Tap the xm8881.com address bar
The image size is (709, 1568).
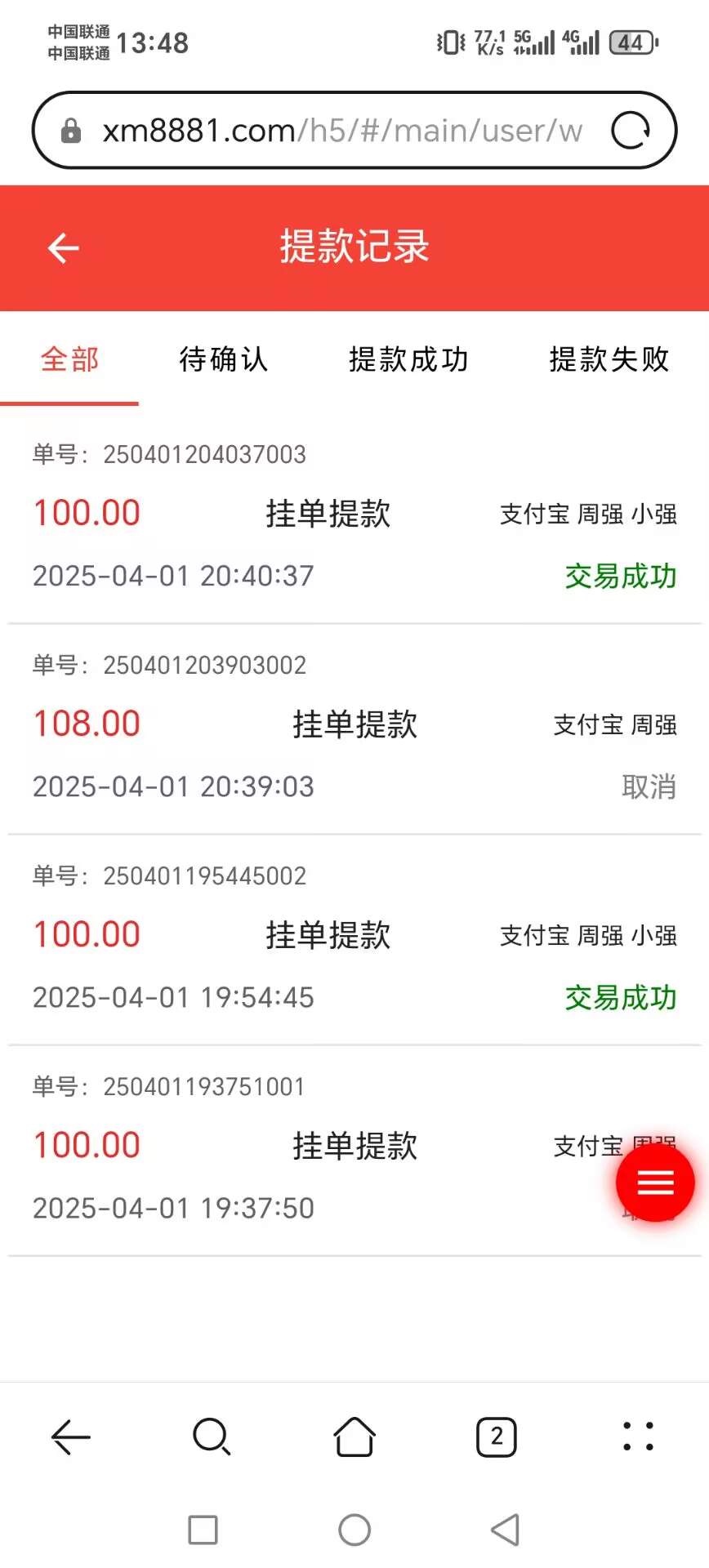coord(341,131)
